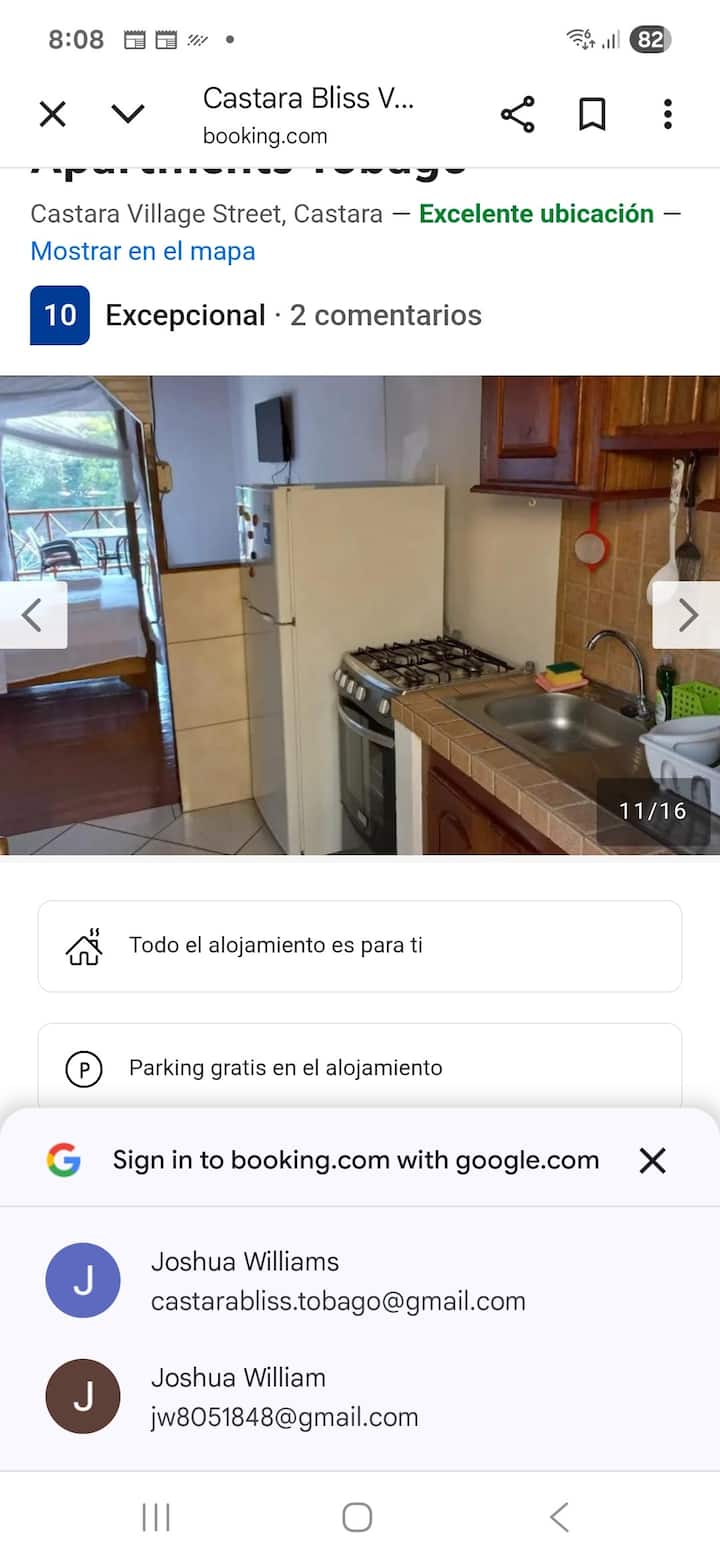This screenshot has height=1560, width=720.
Task: Sign in as jw8051848@gmail.com
Action: point(284,1397)
